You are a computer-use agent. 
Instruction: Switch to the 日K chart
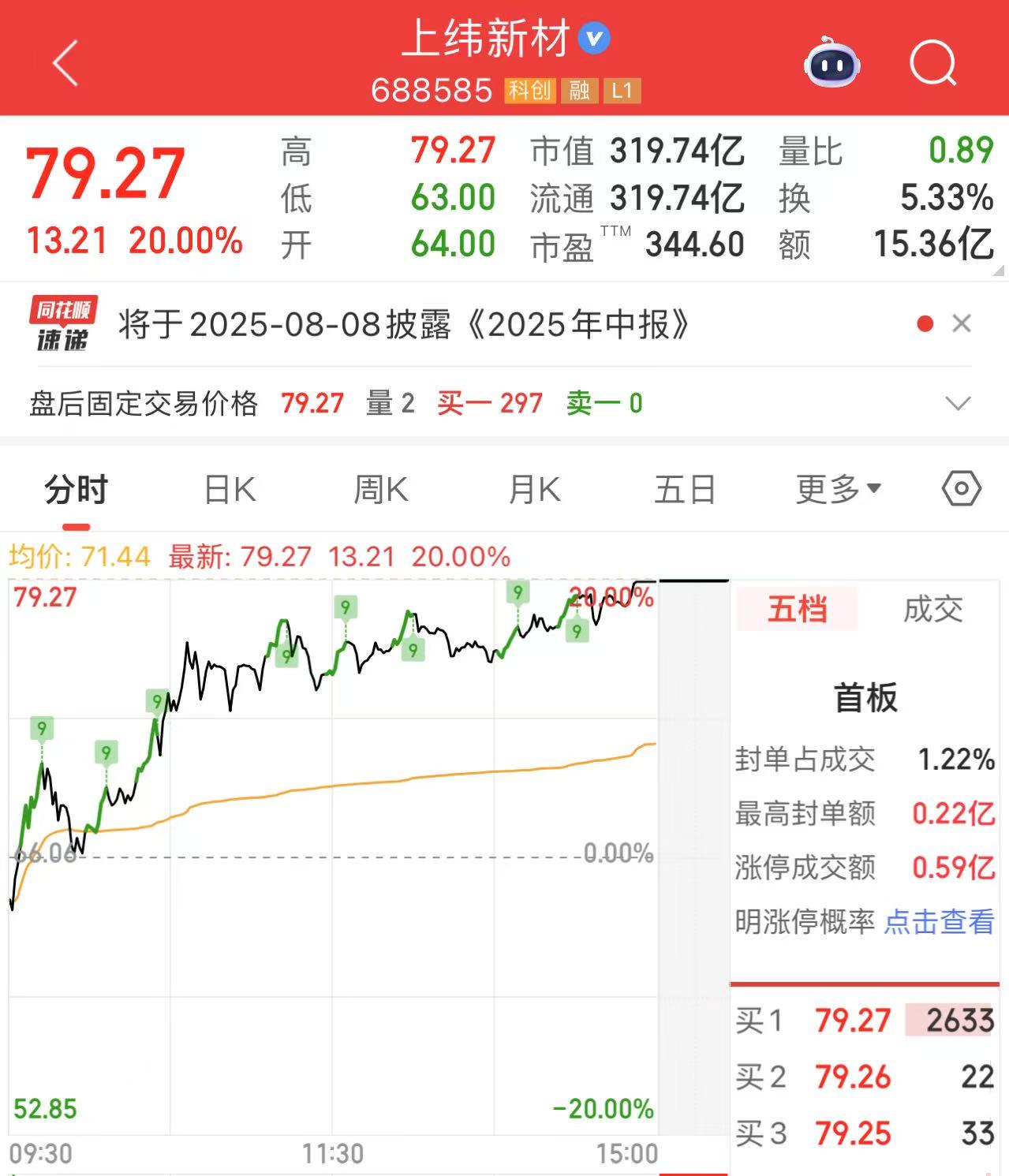pyautogui.click(x=230, y=490)
